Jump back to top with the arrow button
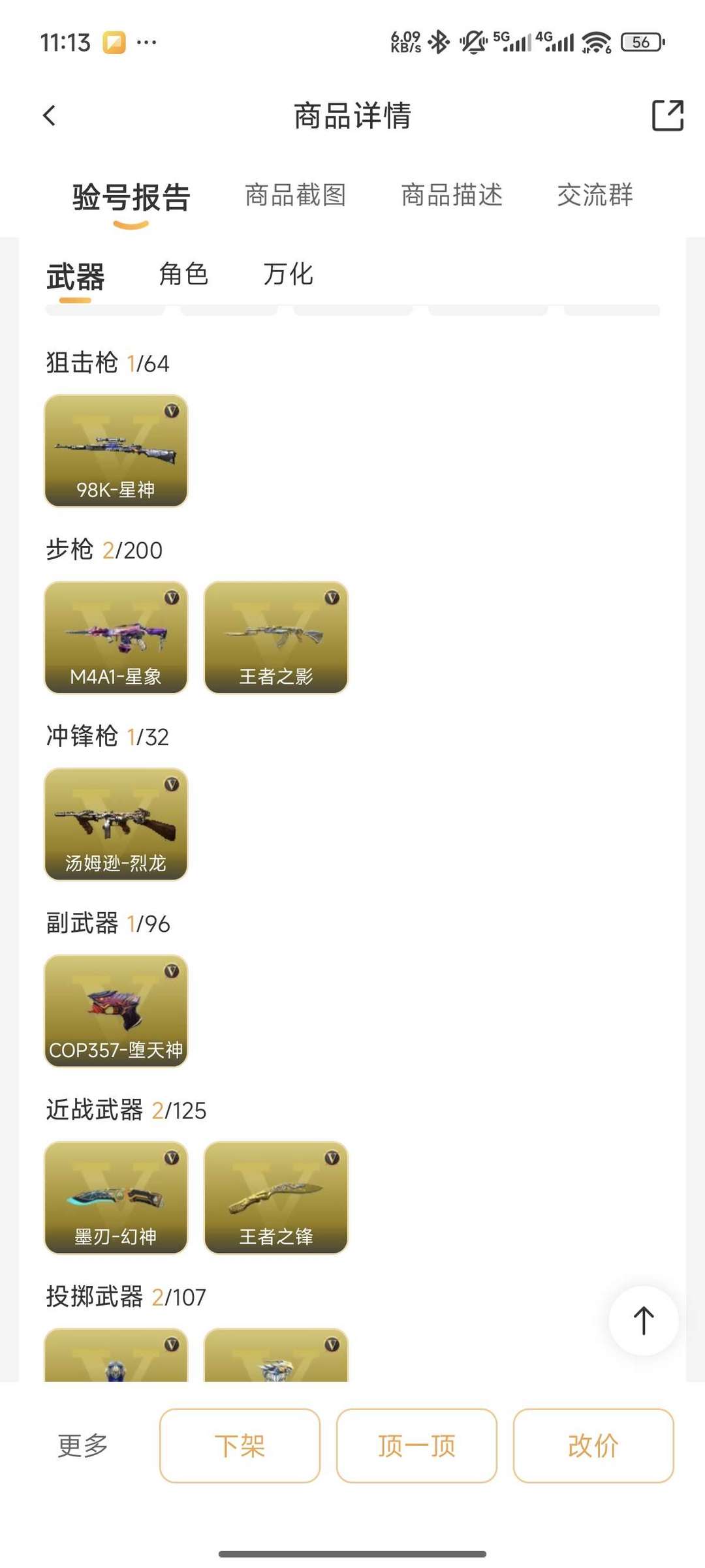The height and width of the screenshot is (1568, 705). point(644,1320)
